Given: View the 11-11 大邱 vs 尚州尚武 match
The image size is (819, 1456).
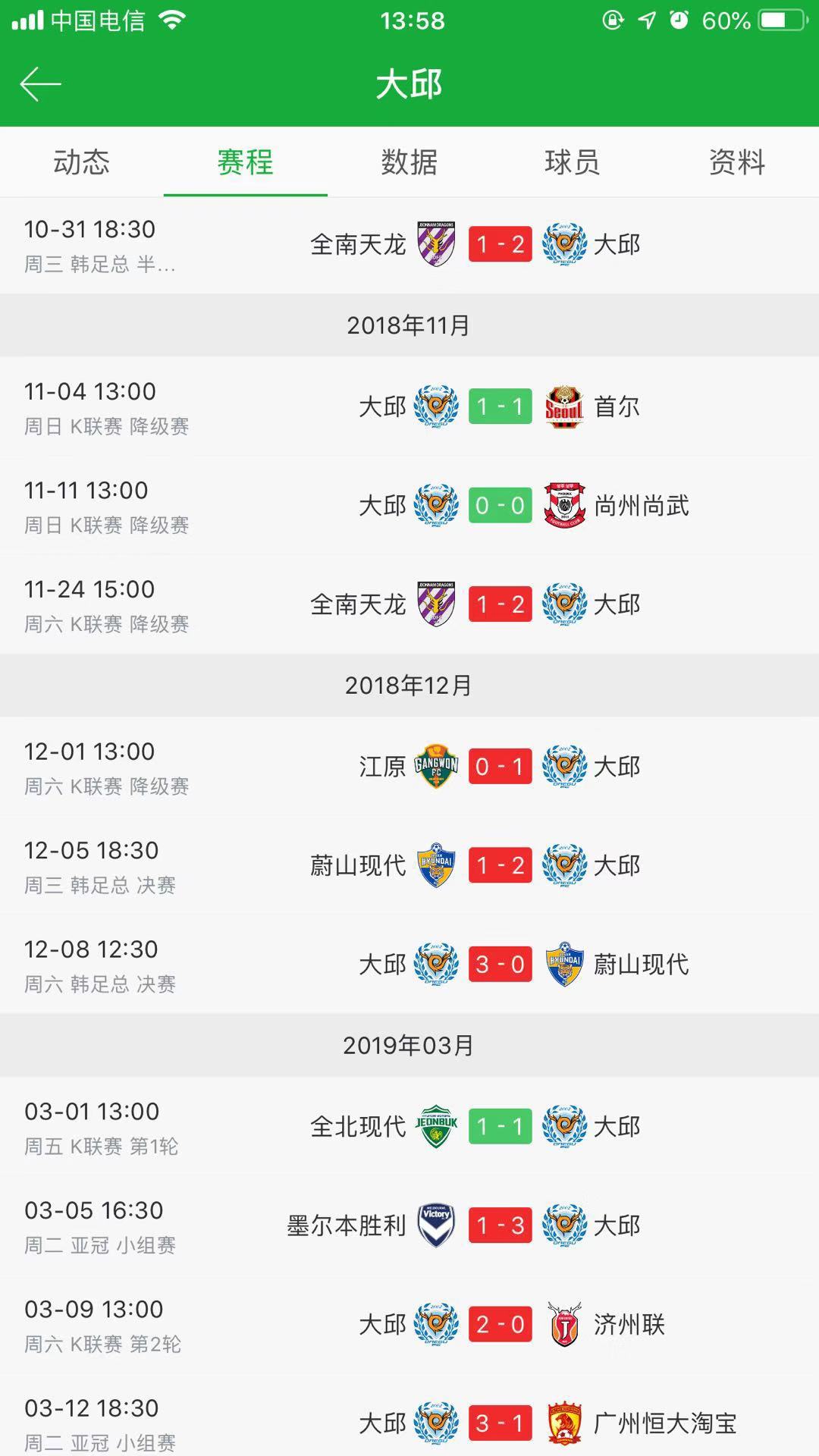Looking at the screenshot, I should [409, 506].
